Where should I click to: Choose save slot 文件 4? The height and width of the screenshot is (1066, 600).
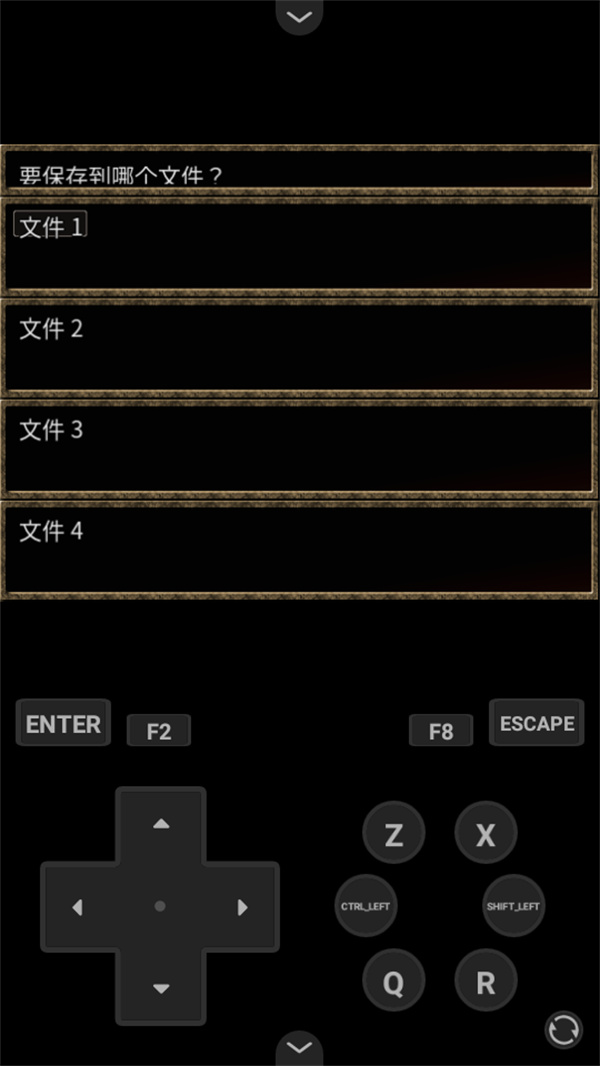click(299, 548)
